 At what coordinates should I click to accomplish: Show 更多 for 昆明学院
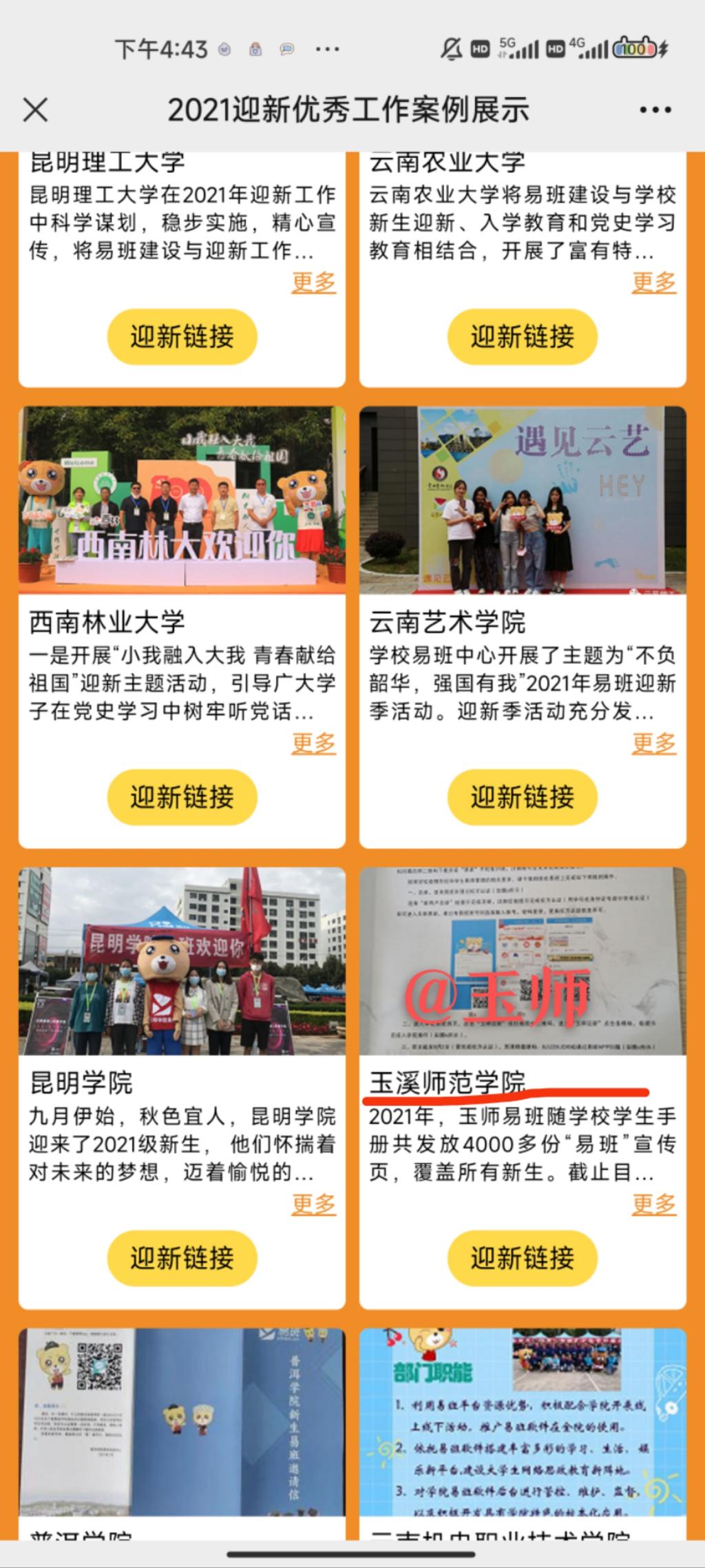[x=314, y=1204]
